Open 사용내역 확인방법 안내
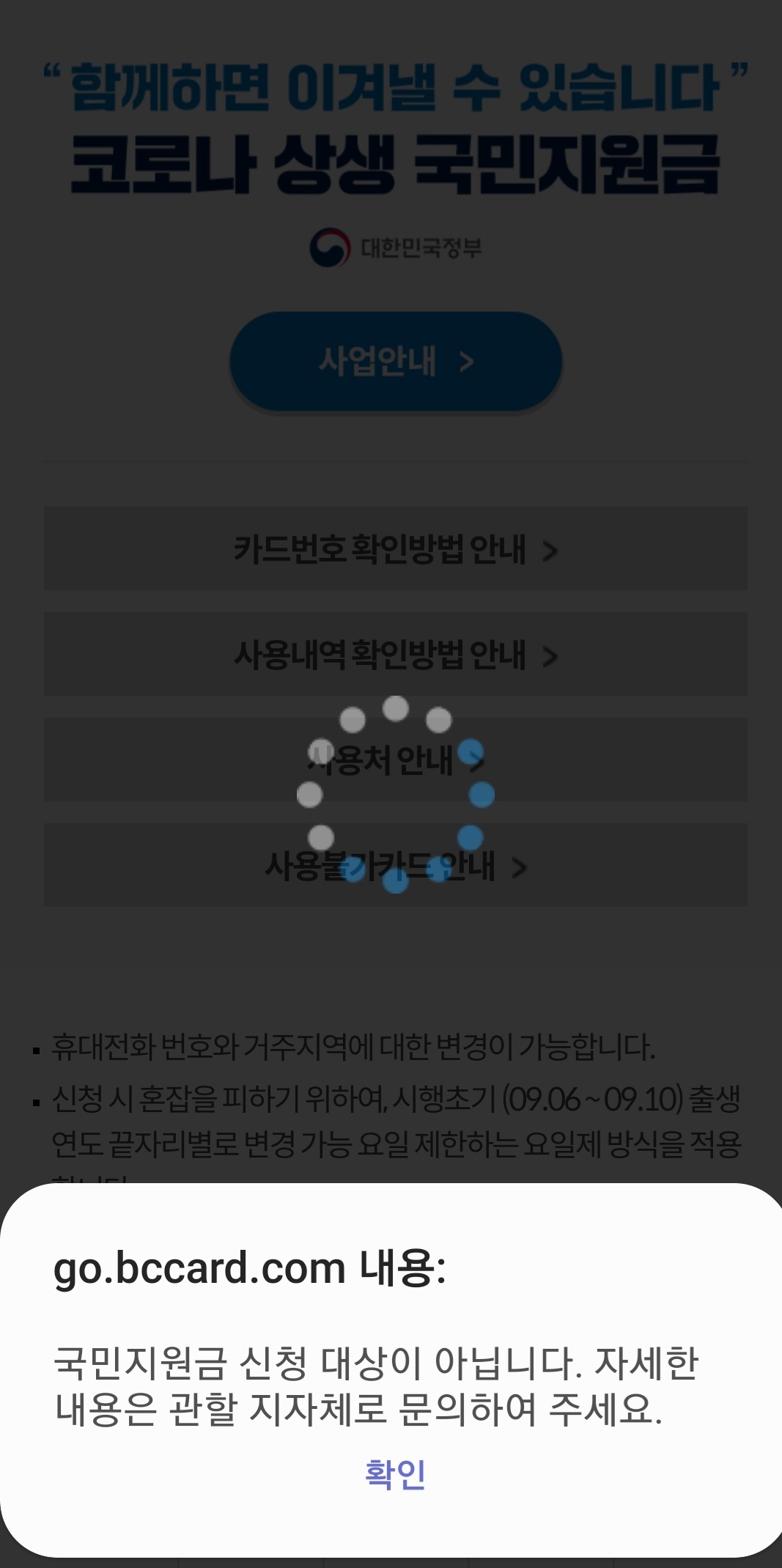This screenshot has width=782, height=1568. pyautogui.click(x=396, y=655)
